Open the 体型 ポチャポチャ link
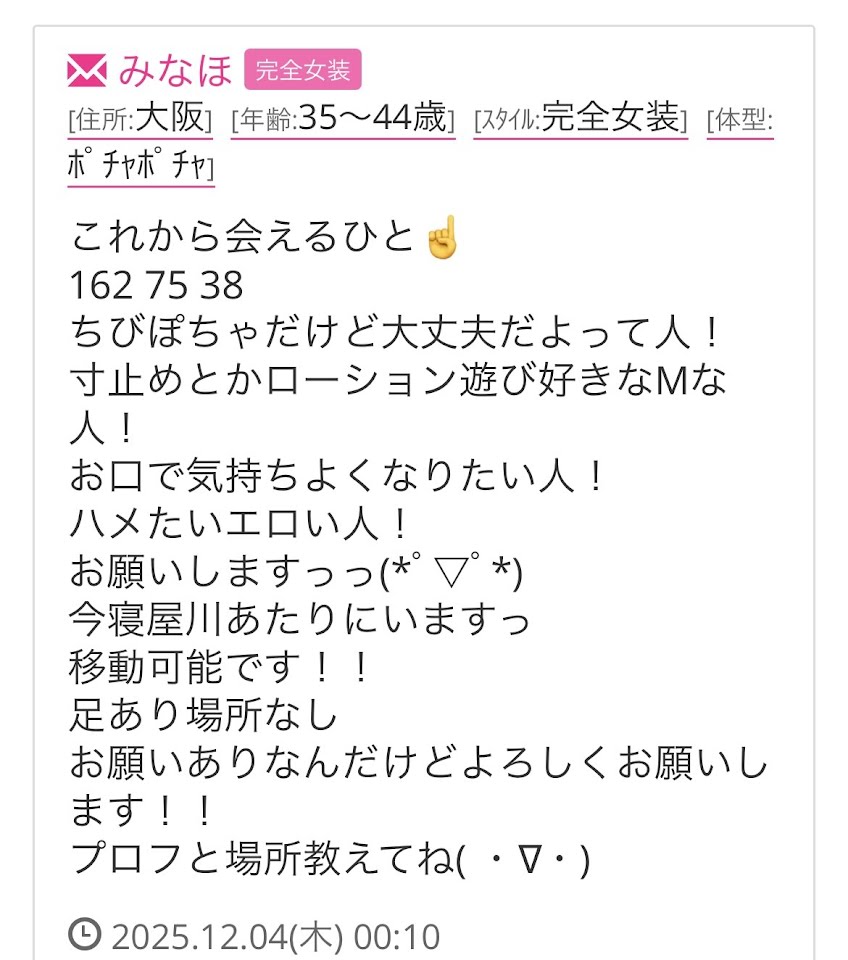The width and height of the screenshot is (848, 960). coord(141,166)
